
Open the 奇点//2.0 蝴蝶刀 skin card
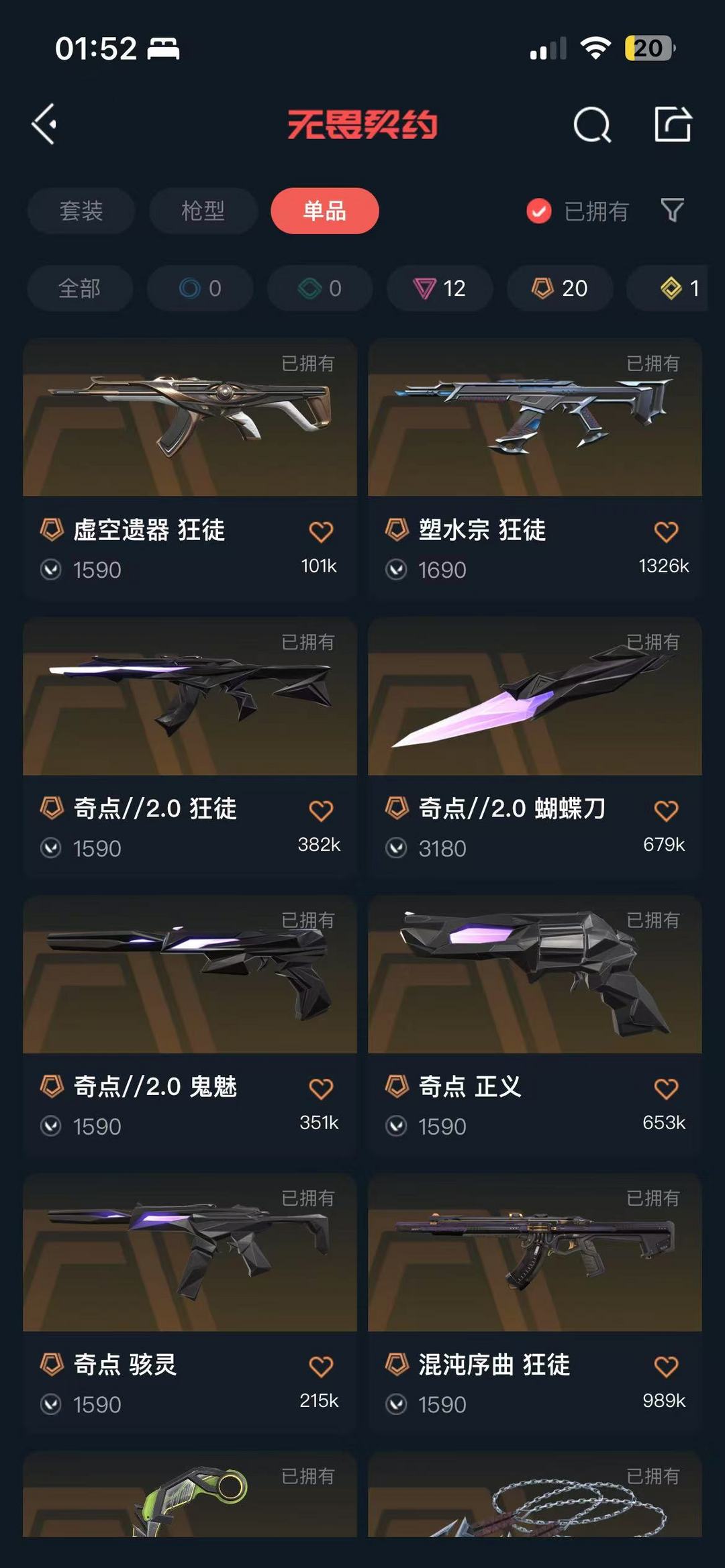coord(535,746)
